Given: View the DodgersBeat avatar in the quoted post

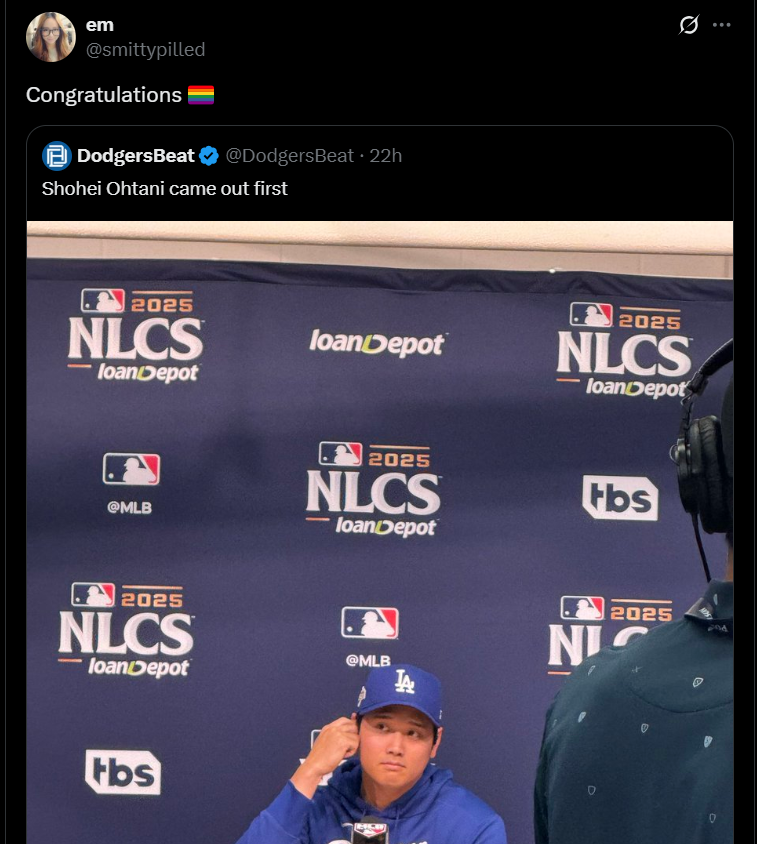Looking at the screenshot, I should point(57,155).
